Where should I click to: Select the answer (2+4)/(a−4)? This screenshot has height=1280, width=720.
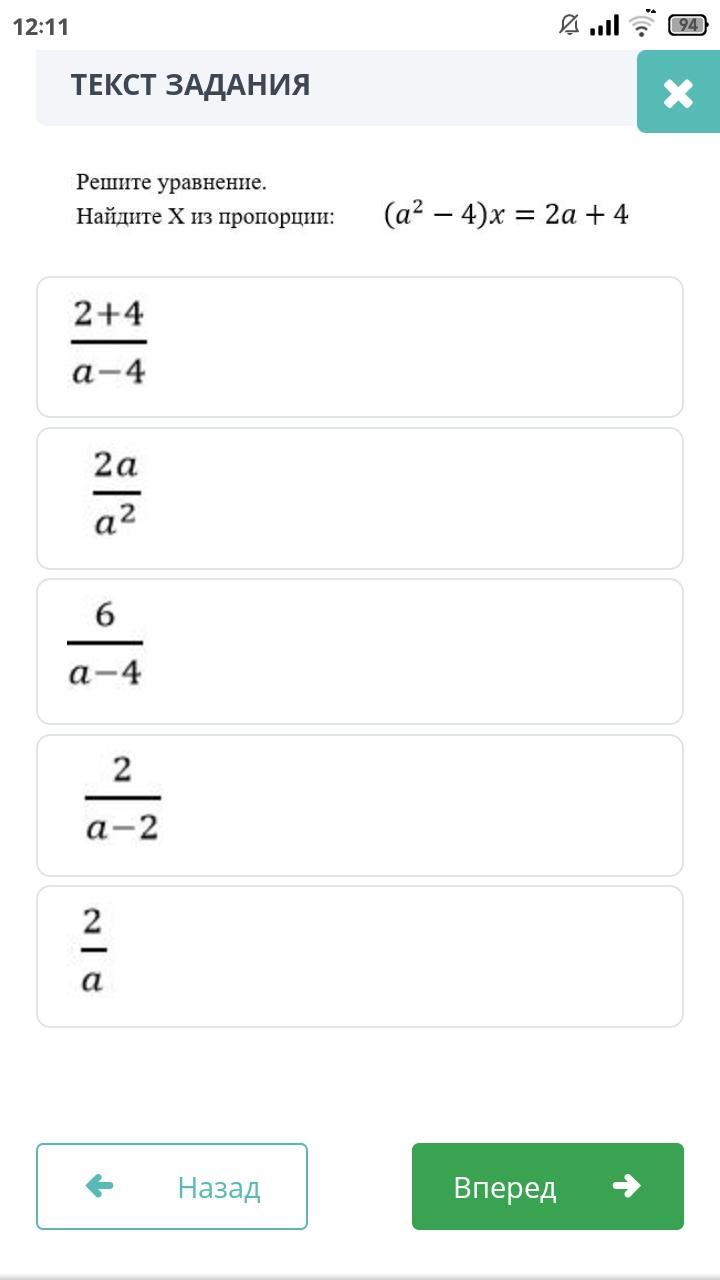360,347
